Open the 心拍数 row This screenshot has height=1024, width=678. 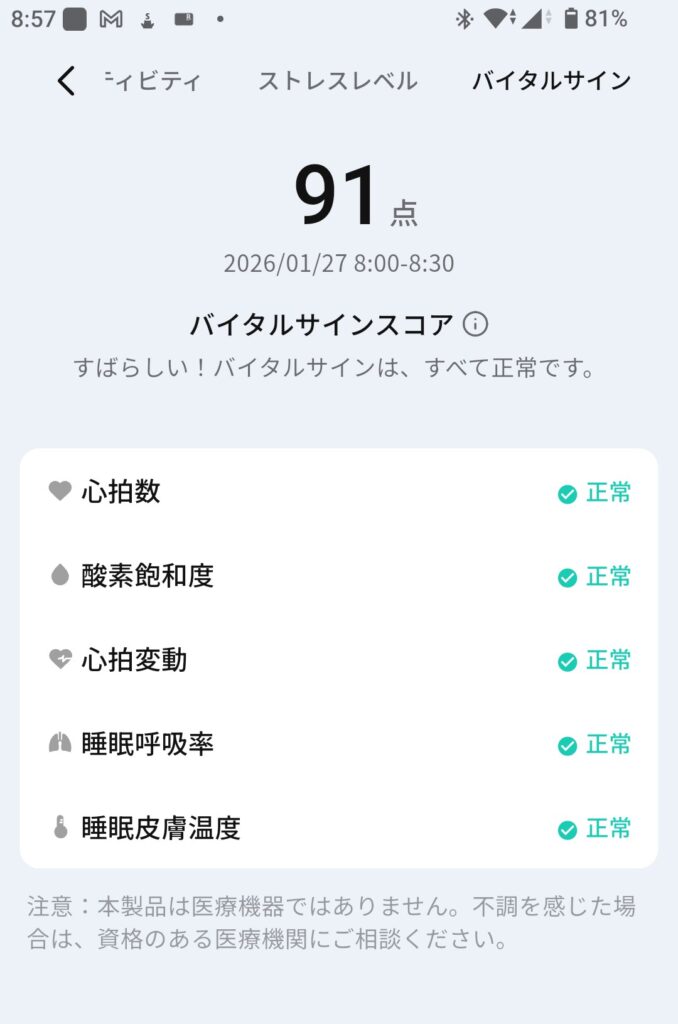coord(339,493)
